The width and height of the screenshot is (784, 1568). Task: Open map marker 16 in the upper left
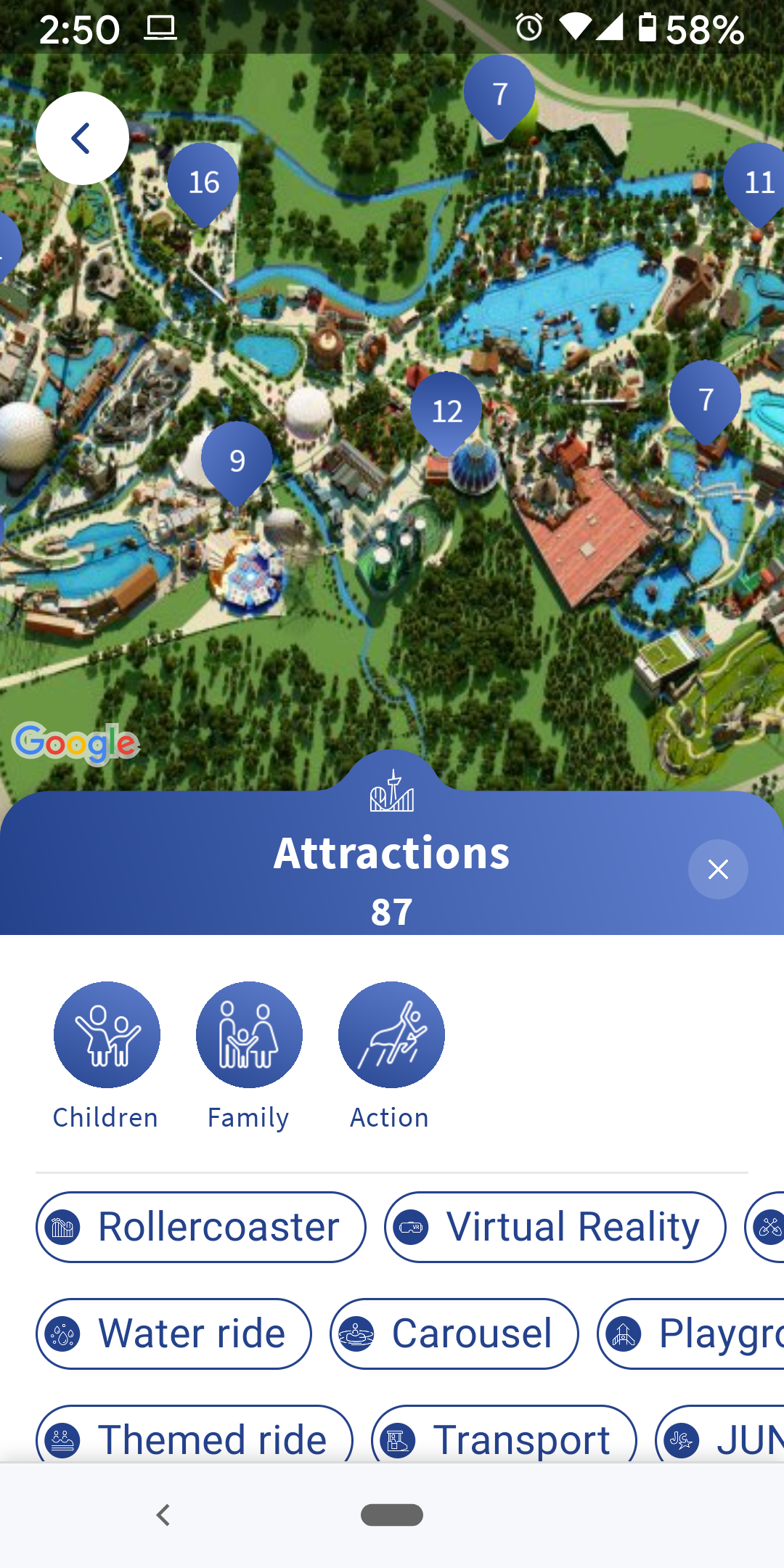pyautogui.click(x=204, y=183)
